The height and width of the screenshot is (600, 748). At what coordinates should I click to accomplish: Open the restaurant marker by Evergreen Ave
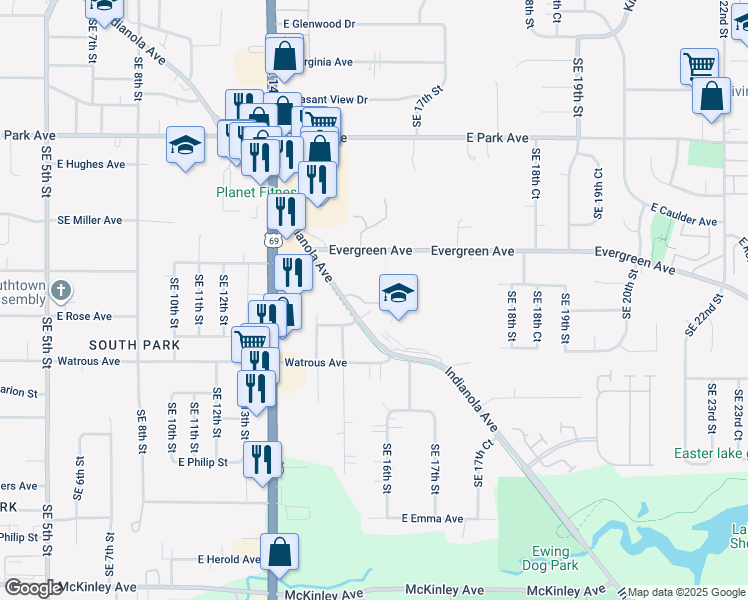coord(293,271)
